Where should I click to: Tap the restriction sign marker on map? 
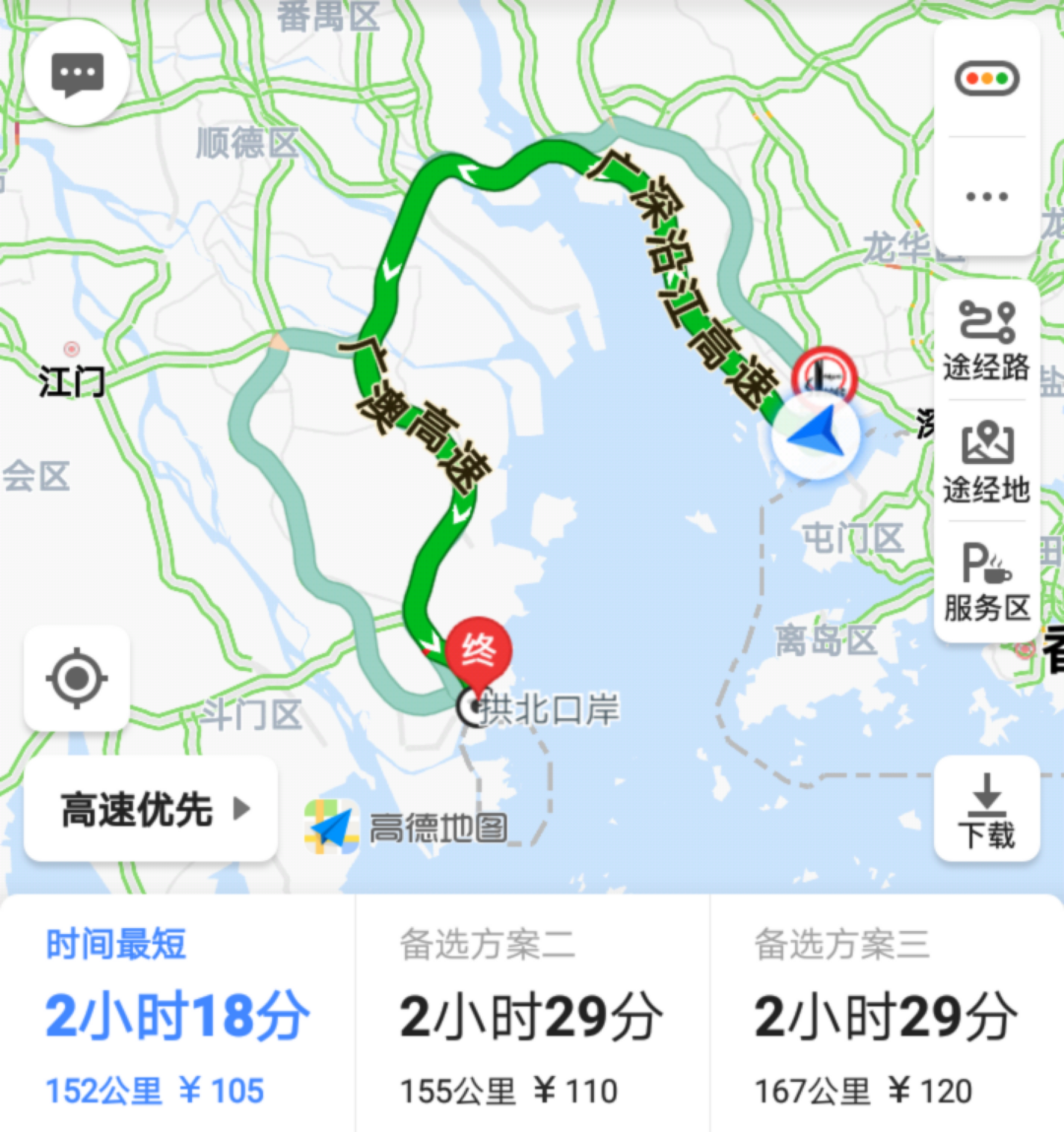pyautogui.click(x=826, y=375)
